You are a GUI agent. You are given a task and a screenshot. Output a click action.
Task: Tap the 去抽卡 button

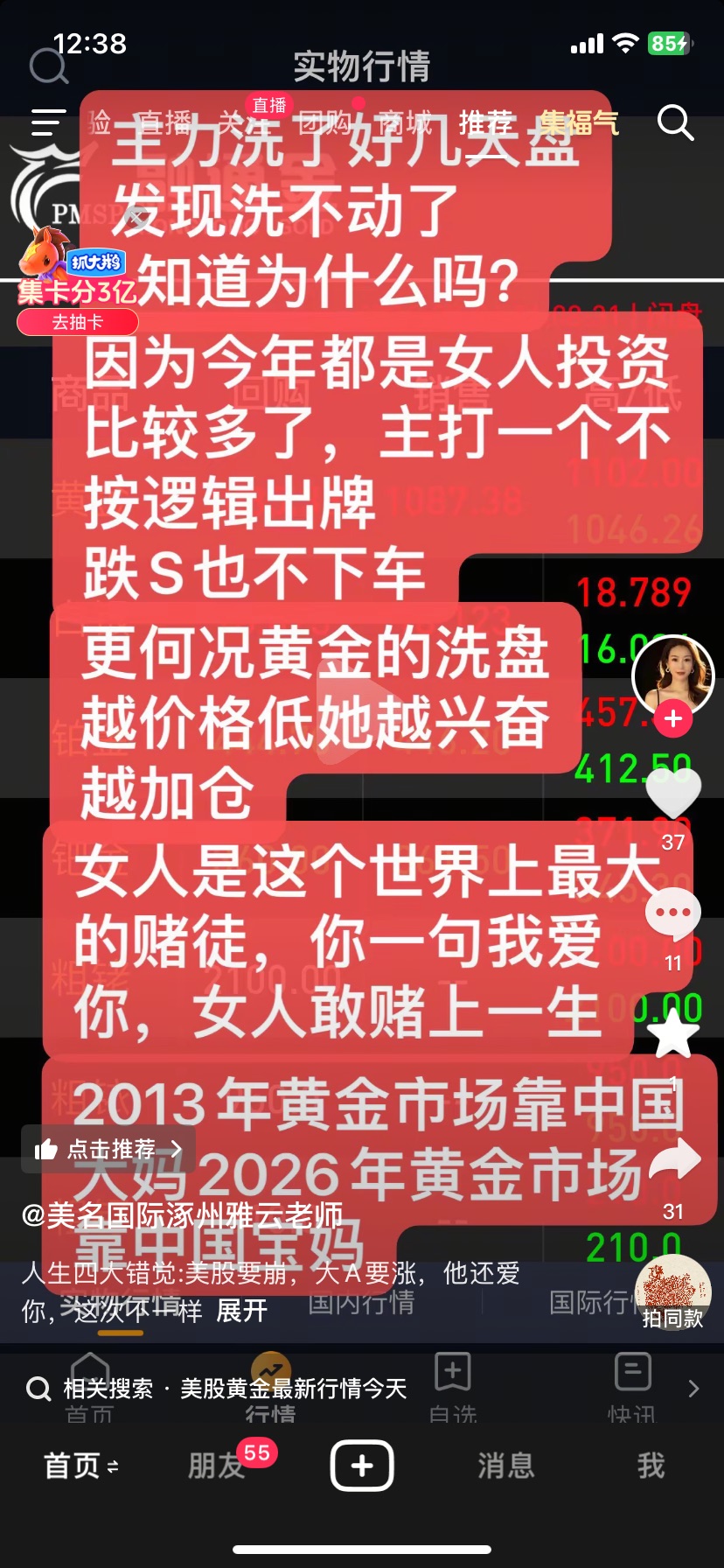(77, 322)
